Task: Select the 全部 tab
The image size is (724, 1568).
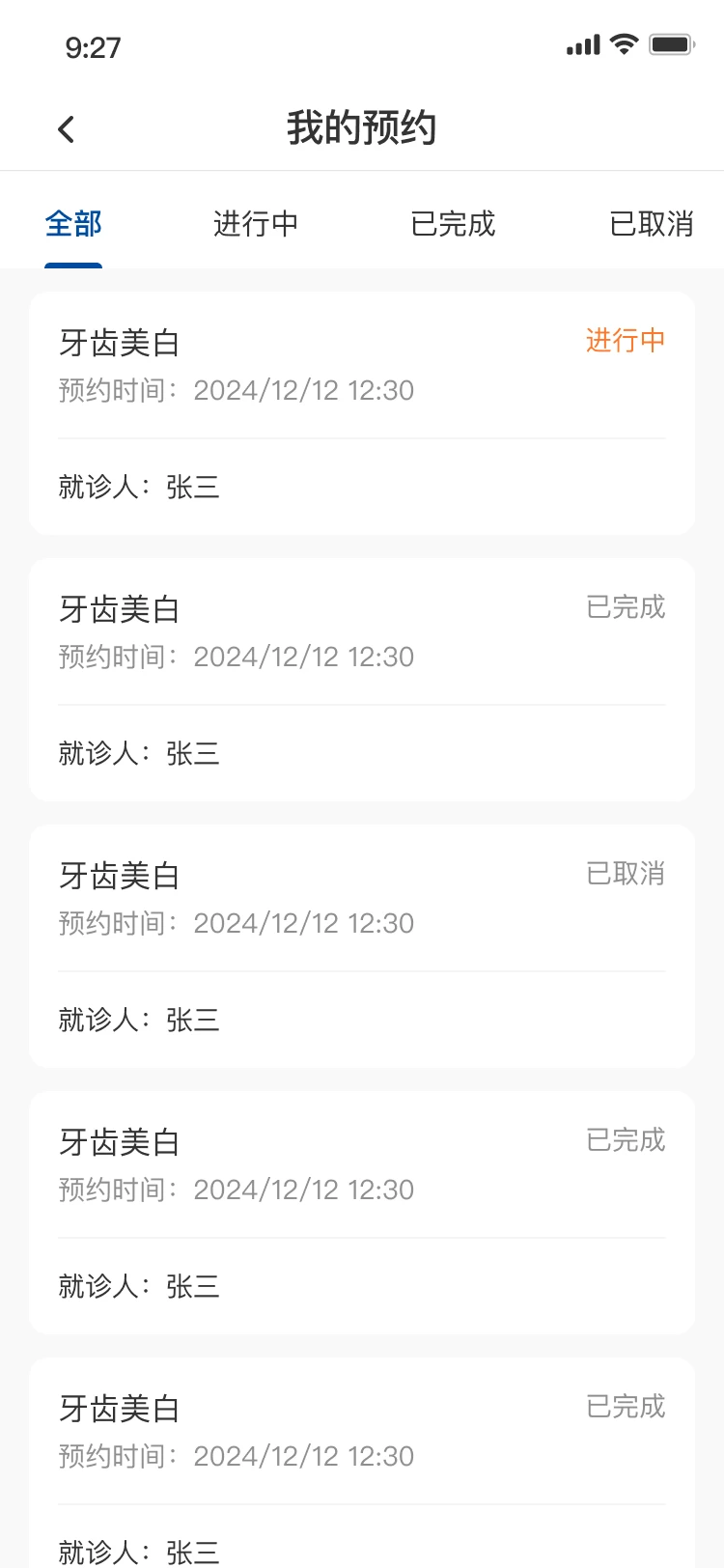Action: (72, 223)
